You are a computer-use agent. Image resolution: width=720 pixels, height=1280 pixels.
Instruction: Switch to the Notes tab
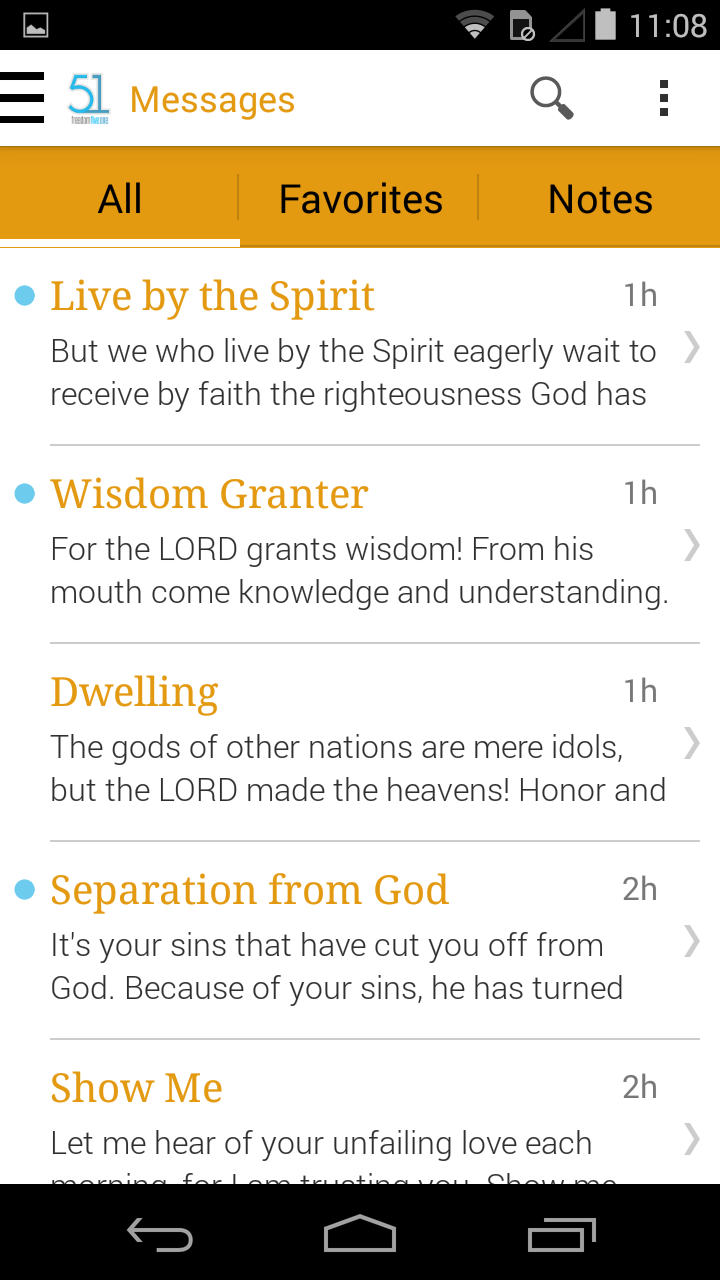tap(600, 199)
